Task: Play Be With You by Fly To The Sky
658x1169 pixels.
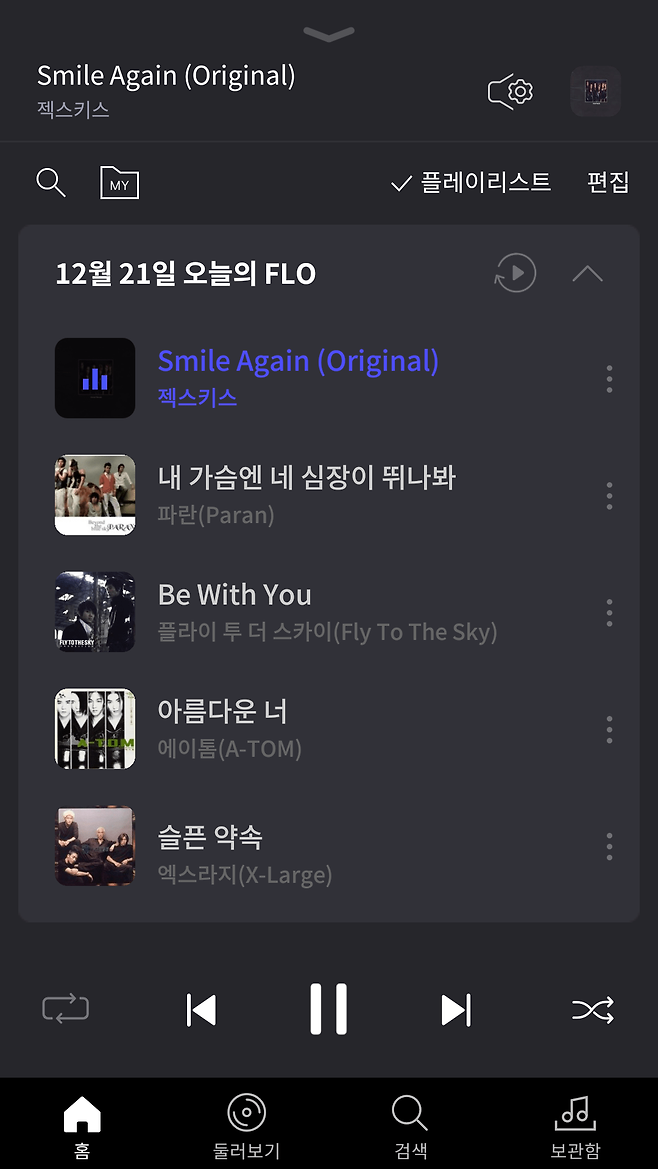Action: point(234,611)
